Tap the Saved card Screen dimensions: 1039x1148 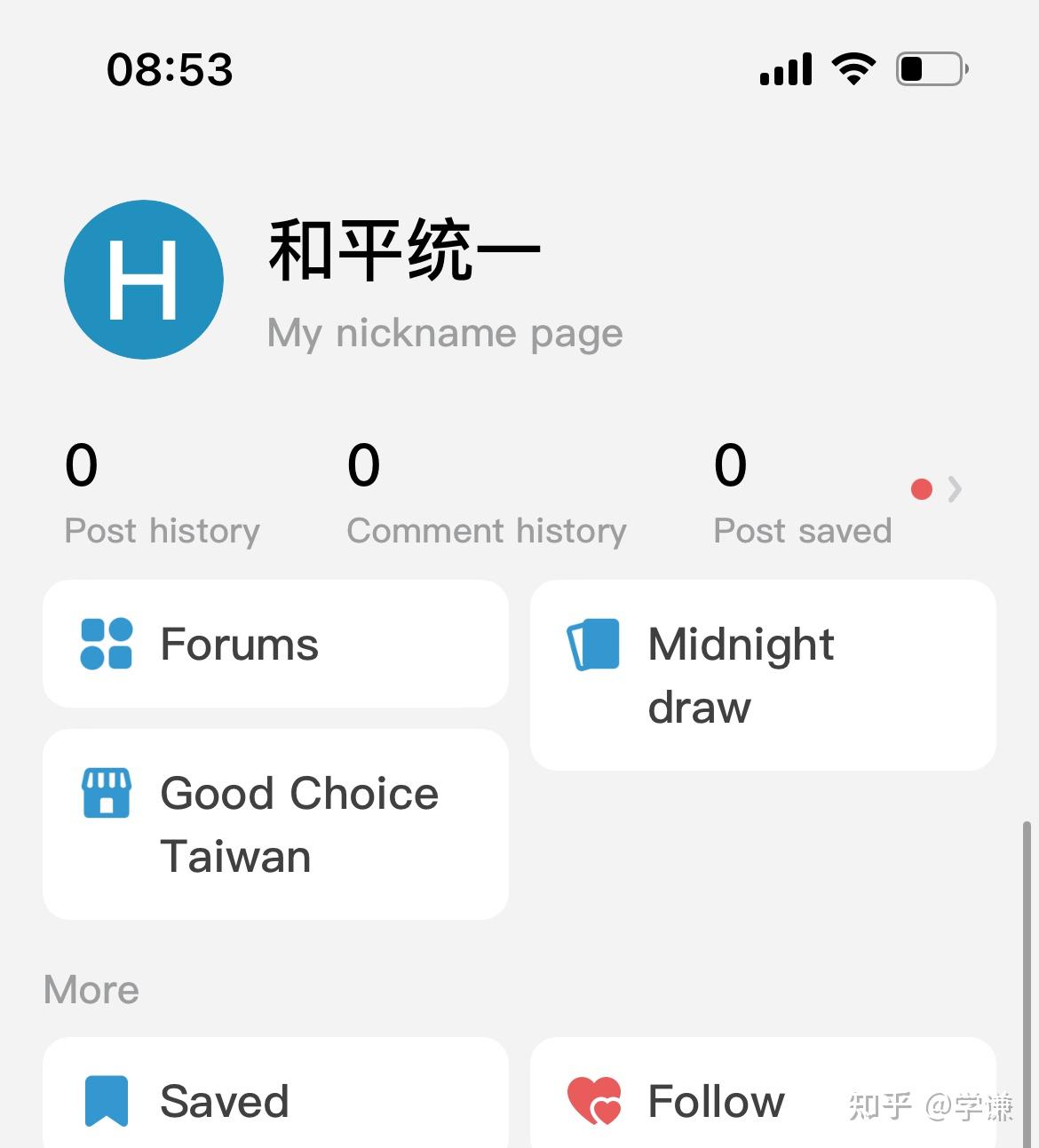274,1099
